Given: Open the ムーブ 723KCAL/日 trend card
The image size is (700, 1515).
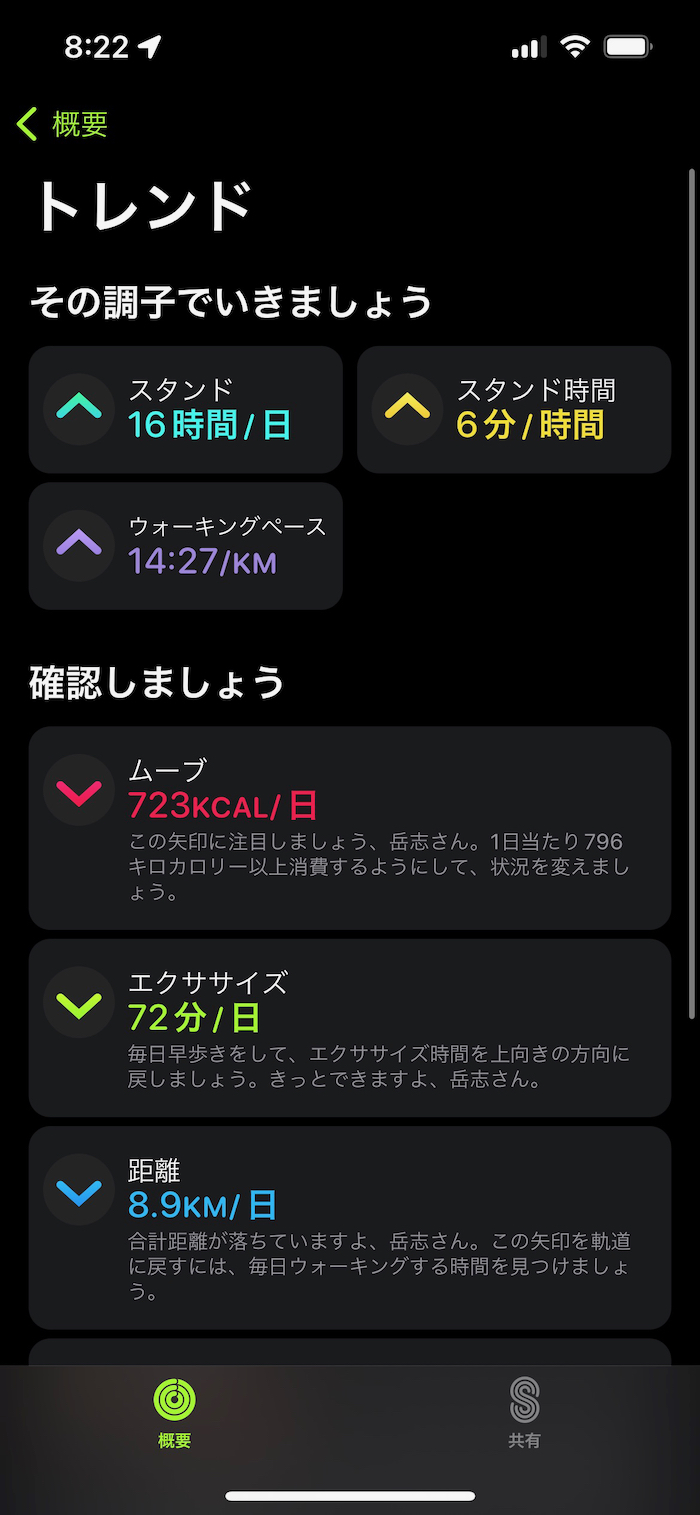Looking at the screenshot, I should click(350, 828).
